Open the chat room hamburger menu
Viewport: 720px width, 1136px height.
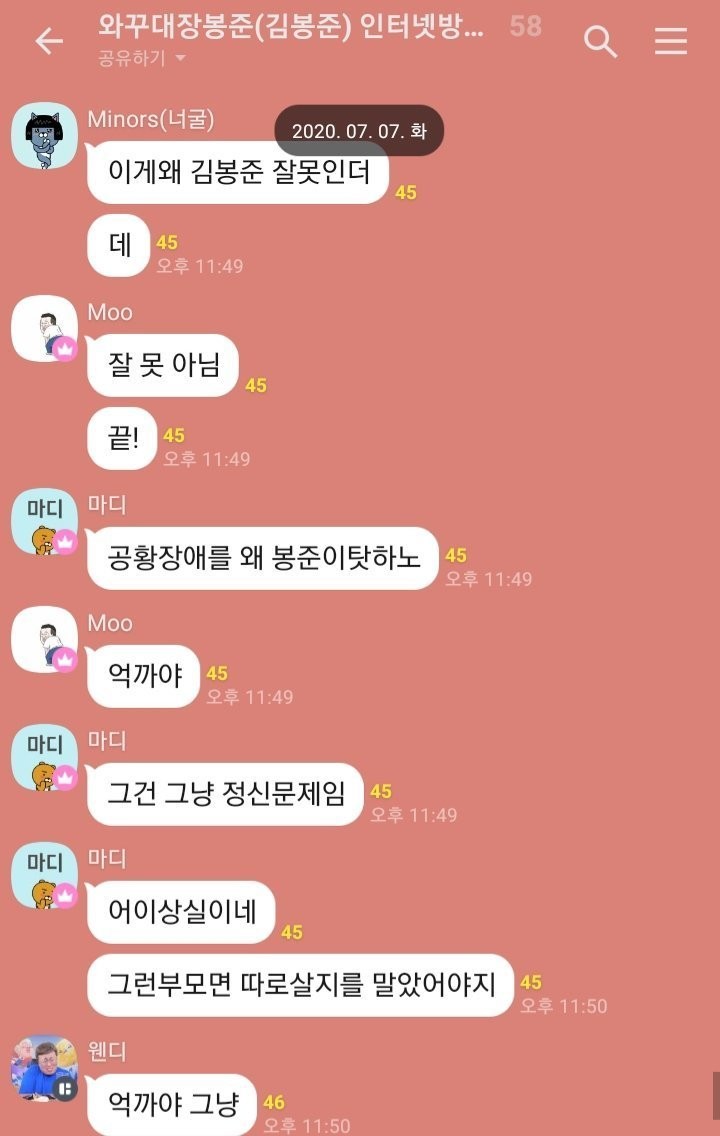click(x=670, y=41)
